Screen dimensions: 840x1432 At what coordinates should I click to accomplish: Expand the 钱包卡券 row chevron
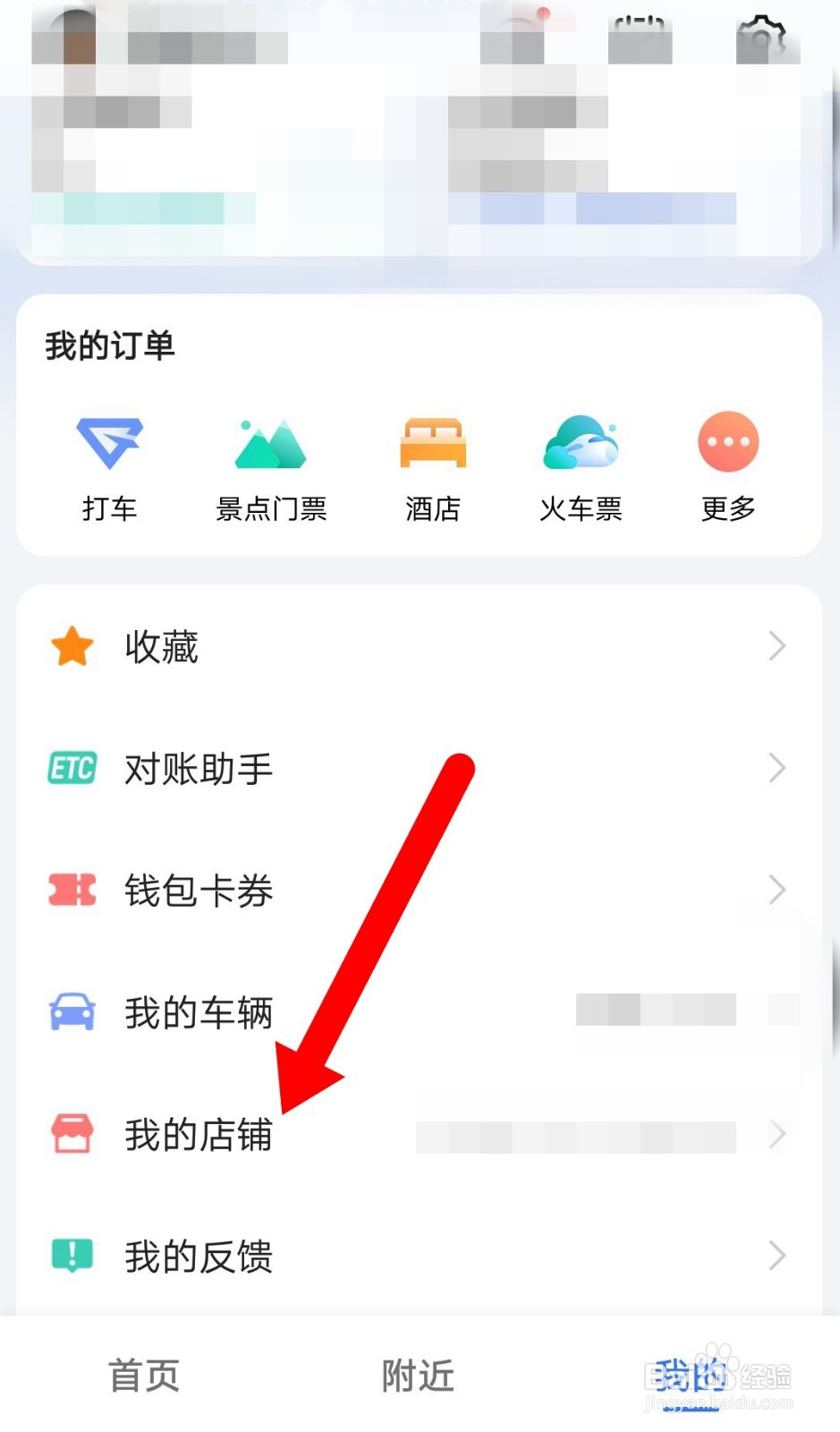776,891
